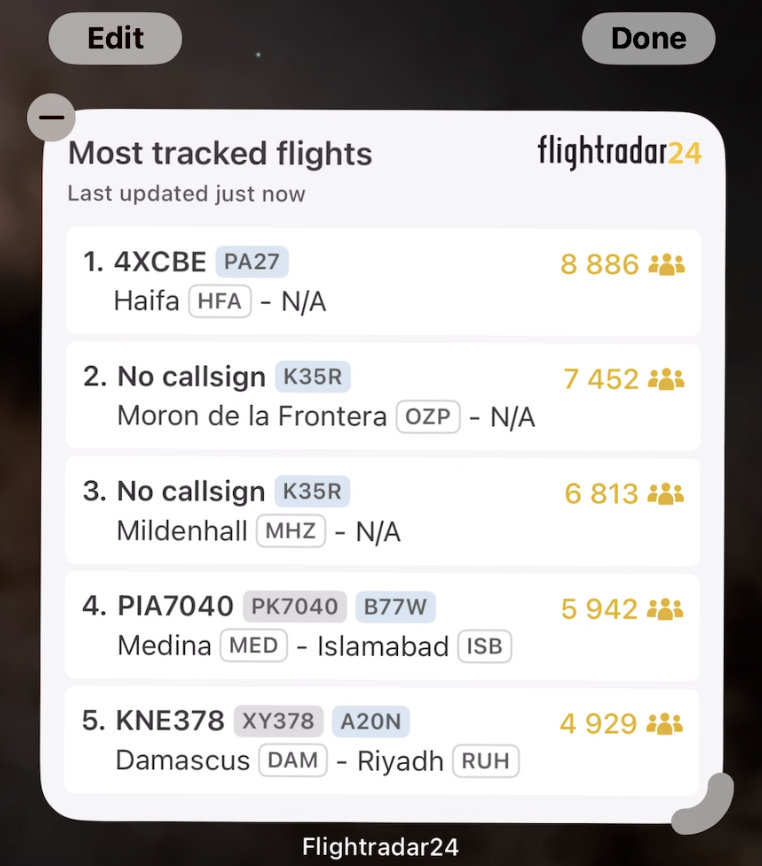View PIA7040 Medina to Islamabad flight
This screenshot has height=866, width=762.
coord(383,626)
